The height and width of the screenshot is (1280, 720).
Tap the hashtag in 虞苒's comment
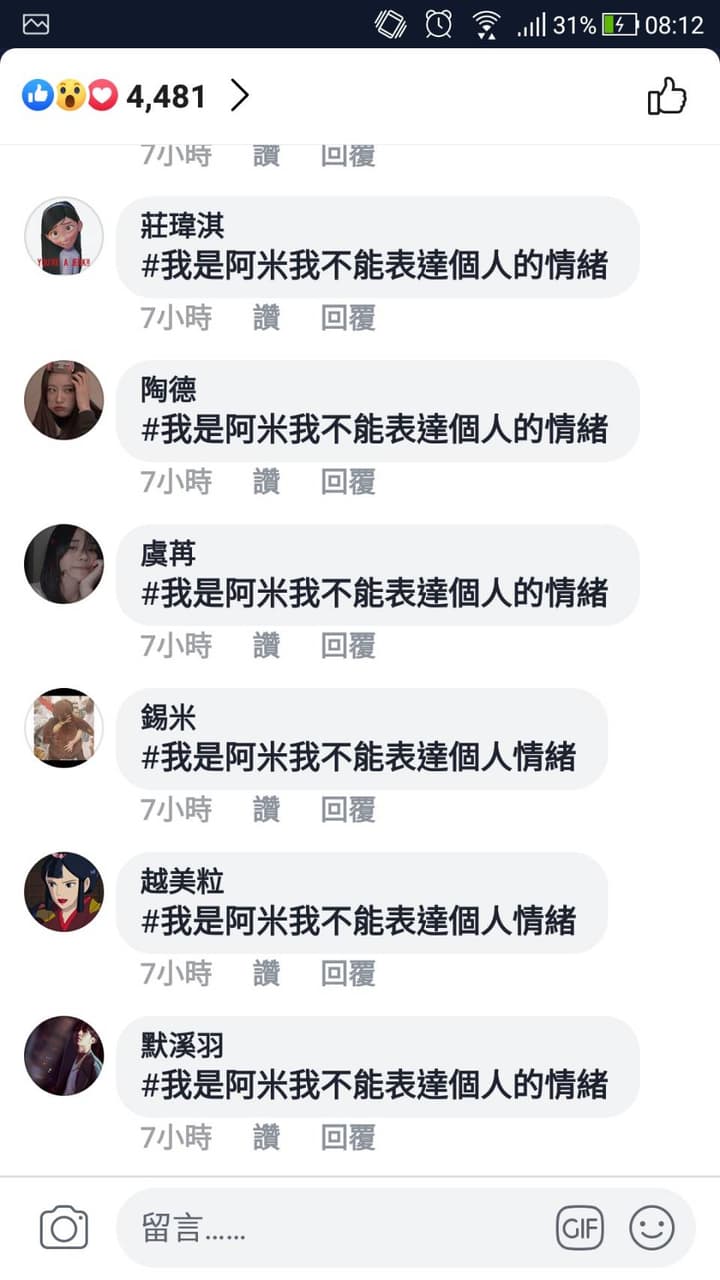pos(374,593)
